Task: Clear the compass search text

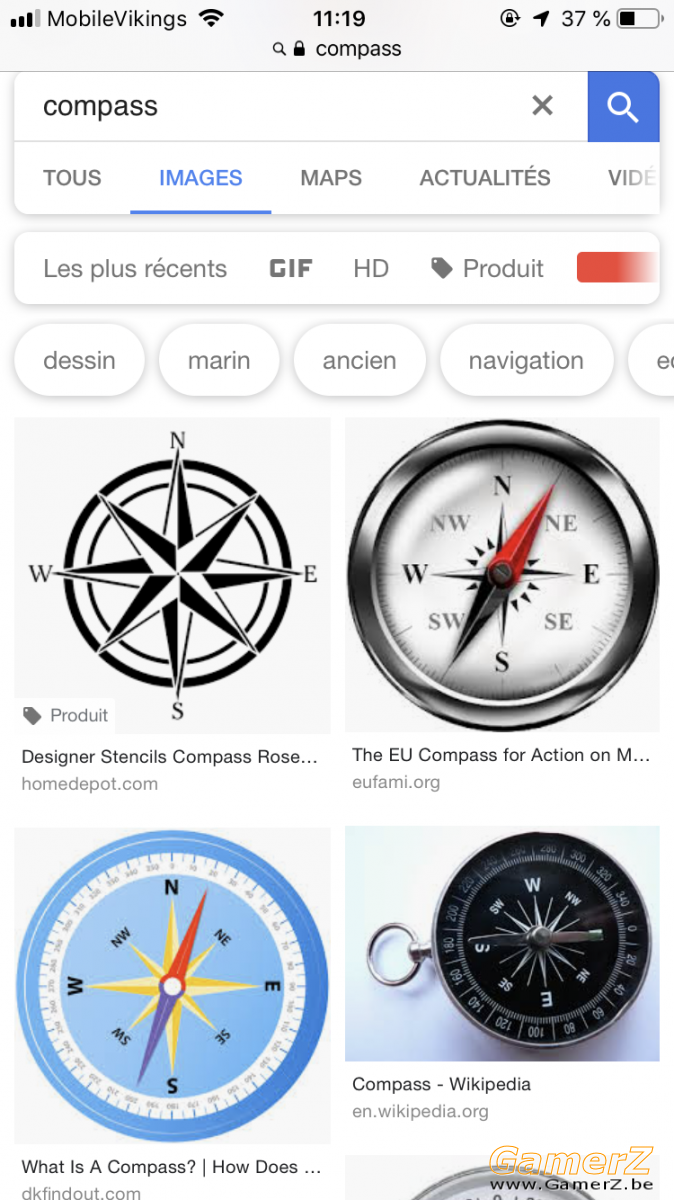Action: [x=542, y=106]
